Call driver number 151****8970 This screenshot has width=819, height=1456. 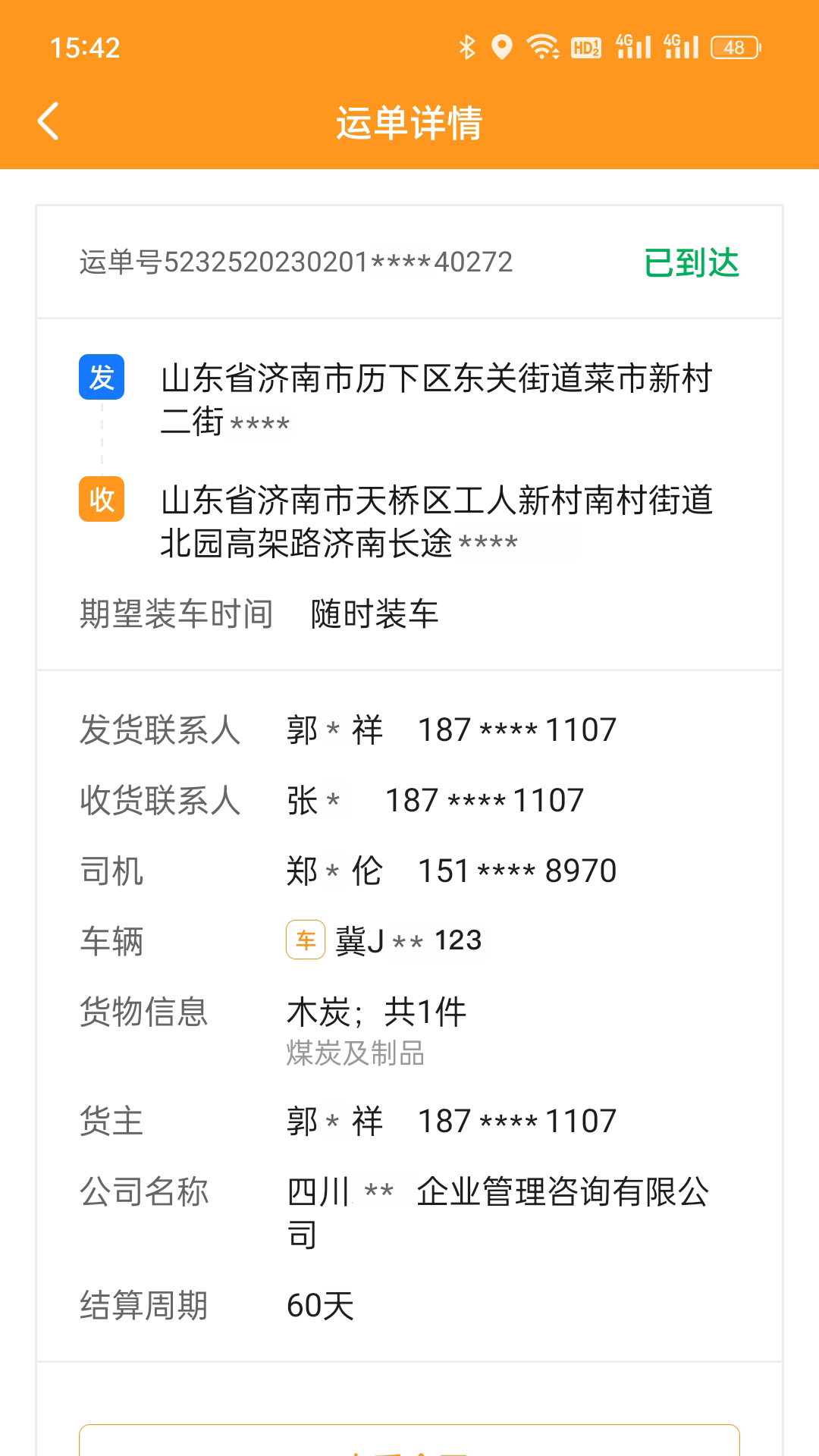tap(519, 871)
